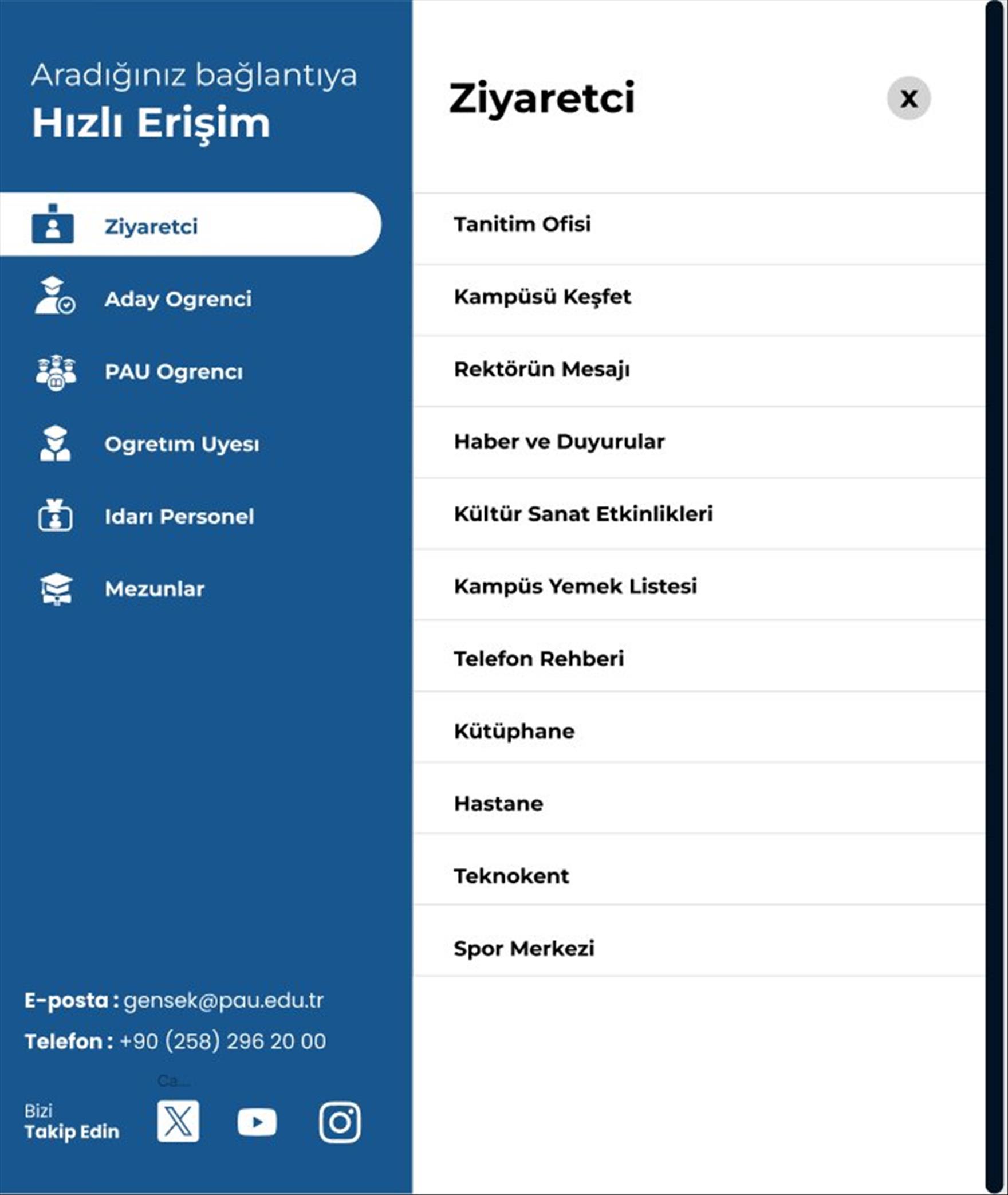View Kampüs Yemek Listesi
This screenshot has width=1008, height=1195.
pos(575,586)
